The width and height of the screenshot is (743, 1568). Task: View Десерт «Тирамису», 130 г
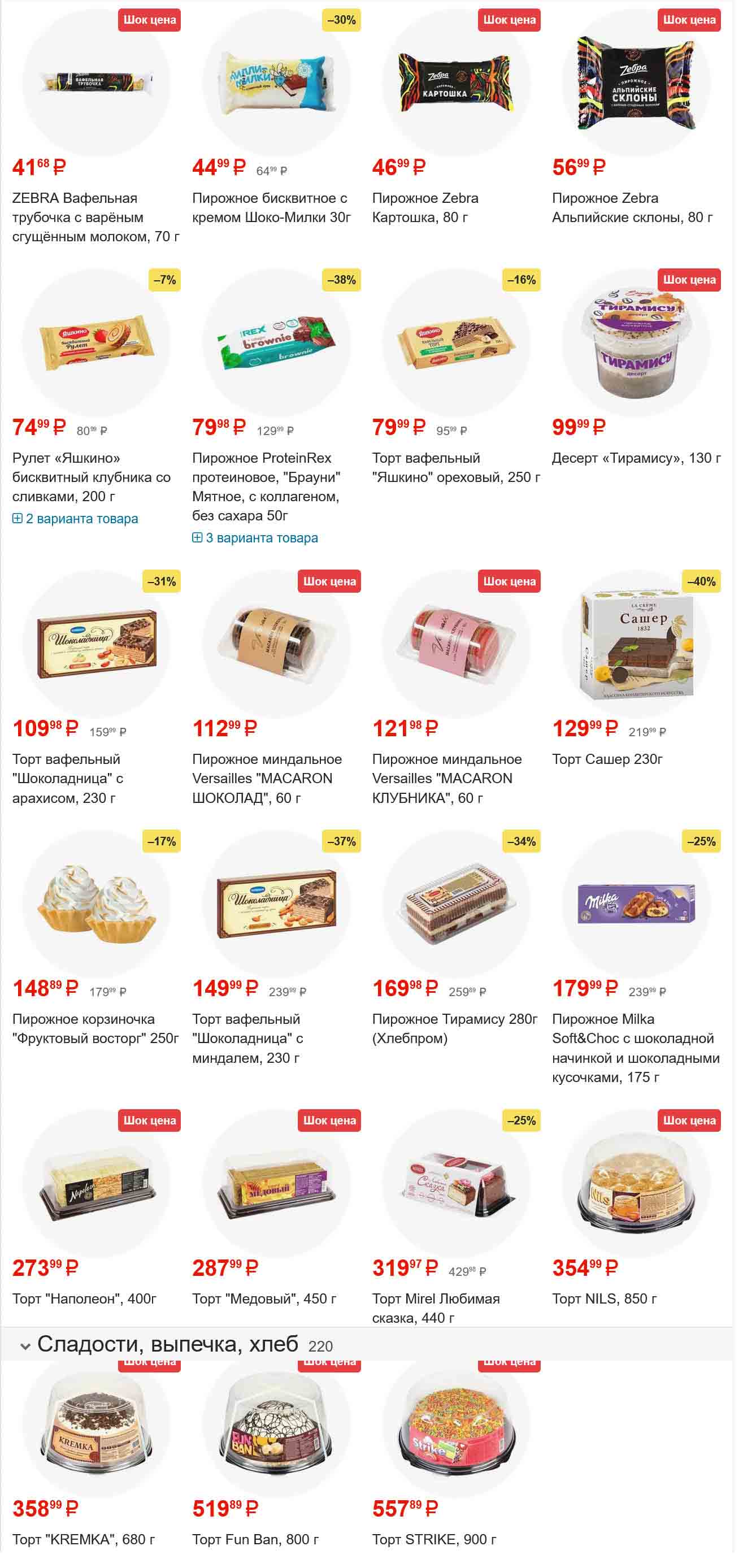(x=636, y=458)
